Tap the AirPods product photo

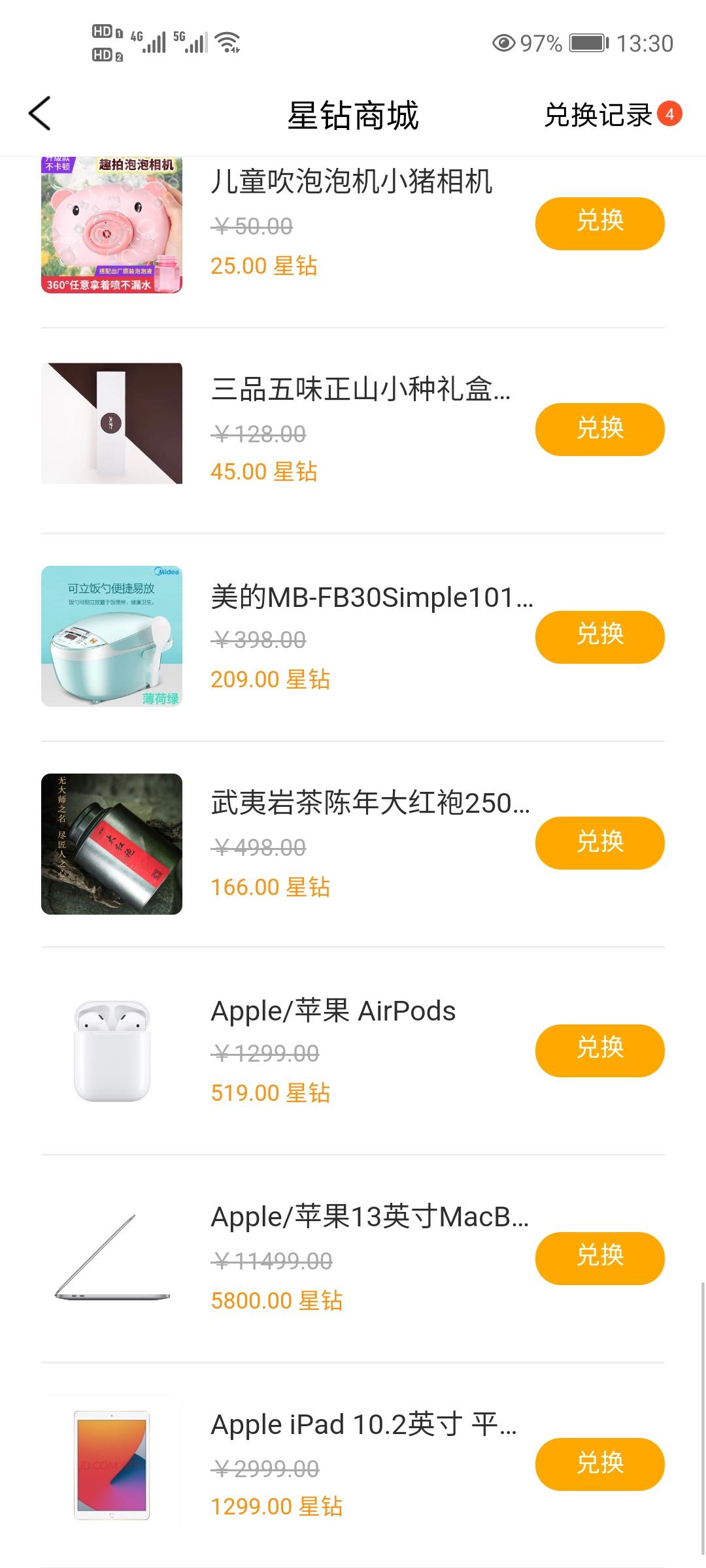click(111, 1051)
